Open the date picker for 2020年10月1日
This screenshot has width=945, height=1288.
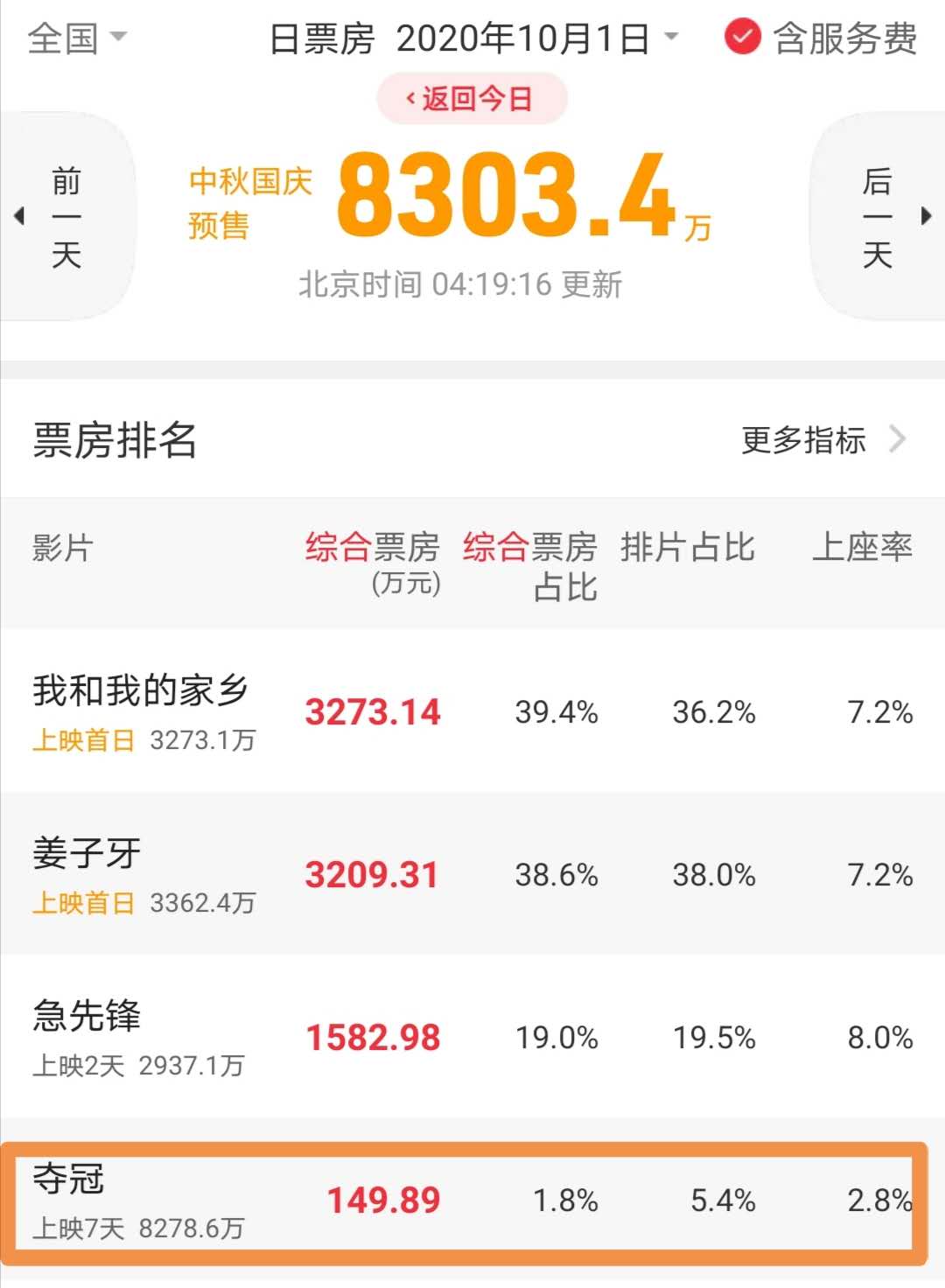pos(525,37)
